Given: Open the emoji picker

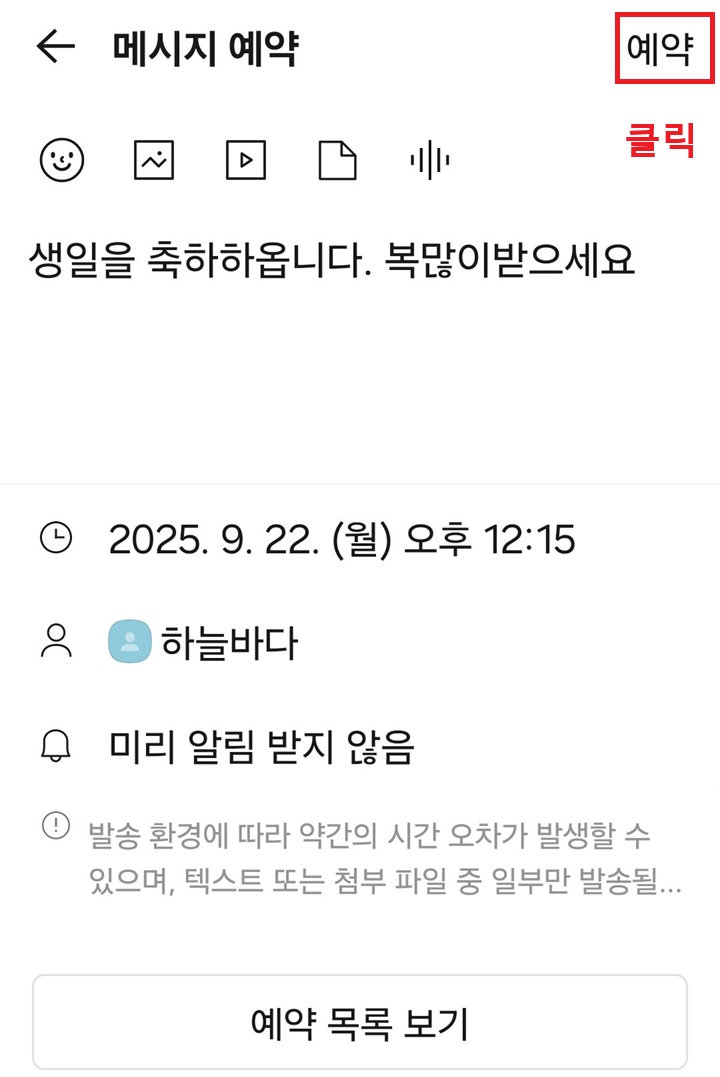Looking at the screenshot, I should coord(63,159).
